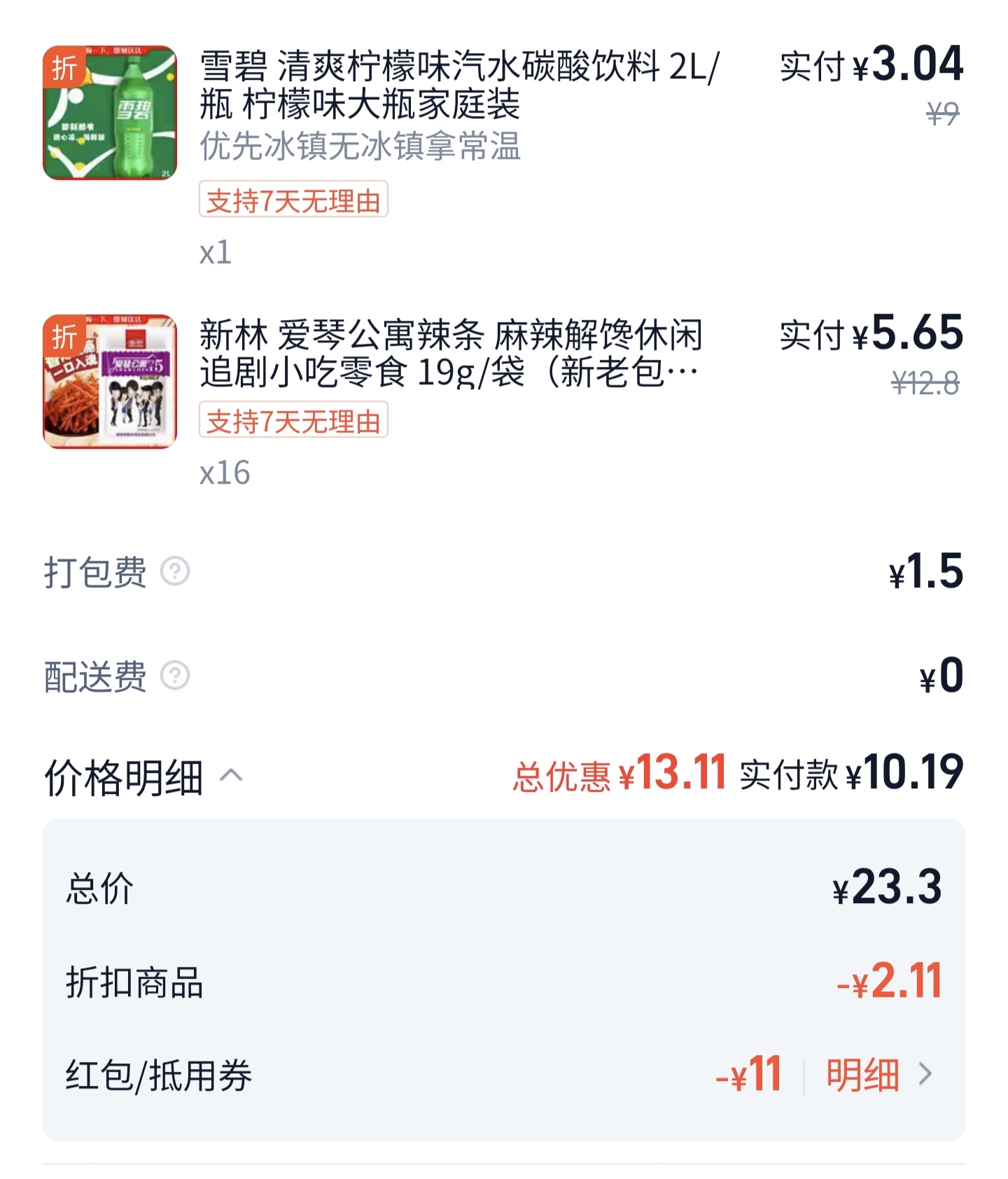Screen dimensions: 1008x1179
Task: Open the 新林 spicy strips product image
Action: 110,382
